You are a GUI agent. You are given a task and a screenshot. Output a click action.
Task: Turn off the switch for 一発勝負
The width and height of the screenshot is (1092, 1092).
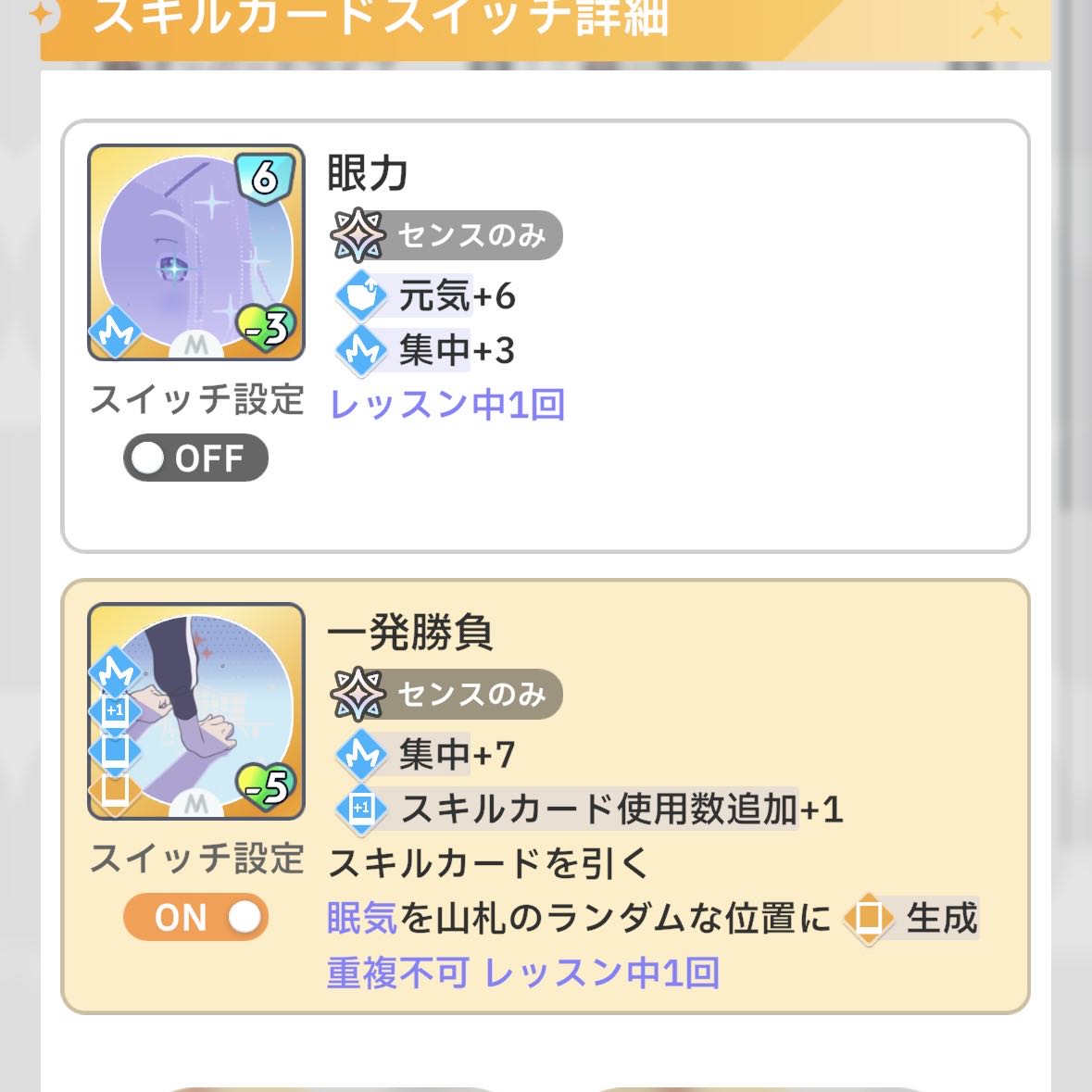[195, 917]
